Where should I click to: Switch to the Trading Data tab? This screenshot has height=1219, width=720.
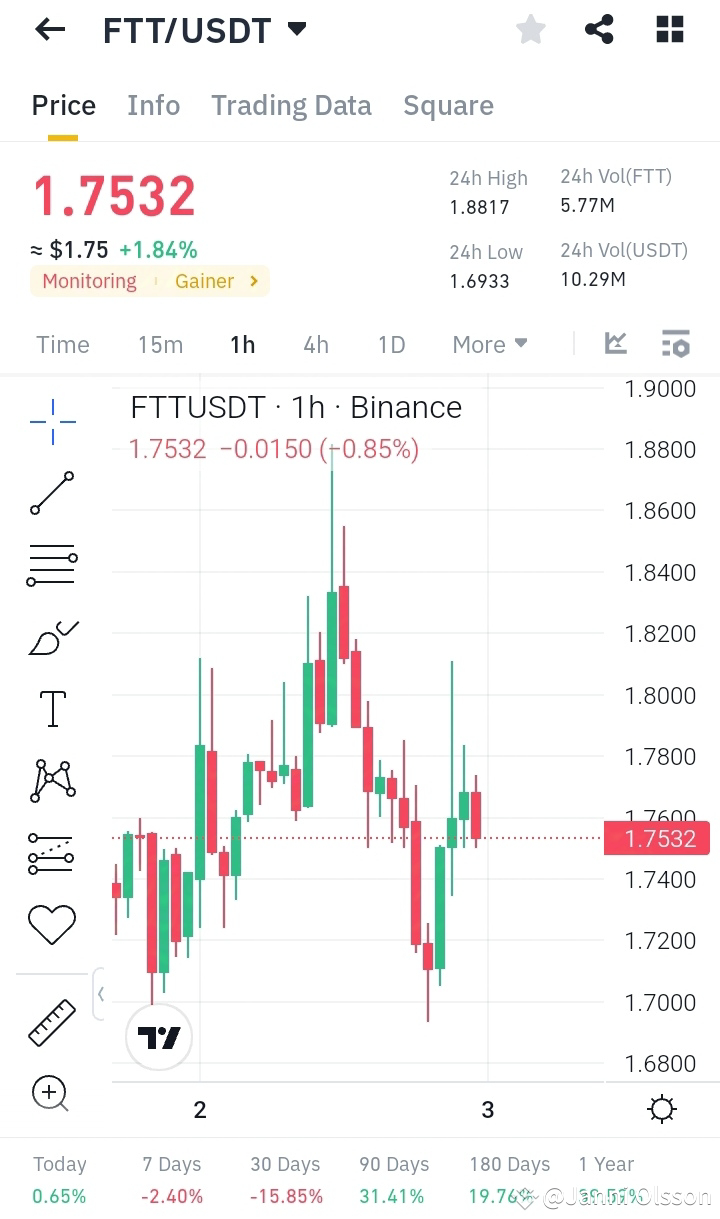[x=291, y=105]
